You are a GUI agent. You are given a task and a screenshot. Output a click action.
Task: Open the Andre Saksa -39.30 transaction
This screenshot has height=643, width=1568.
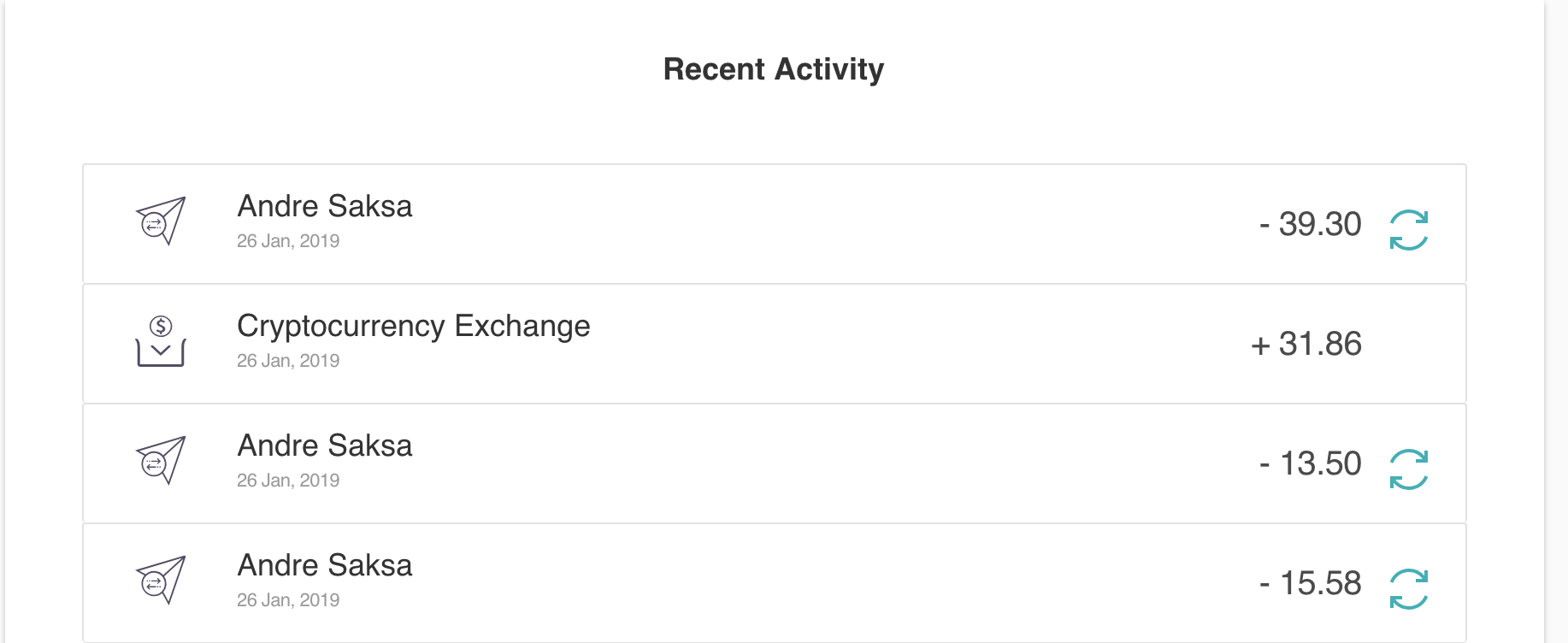[325, 207]
